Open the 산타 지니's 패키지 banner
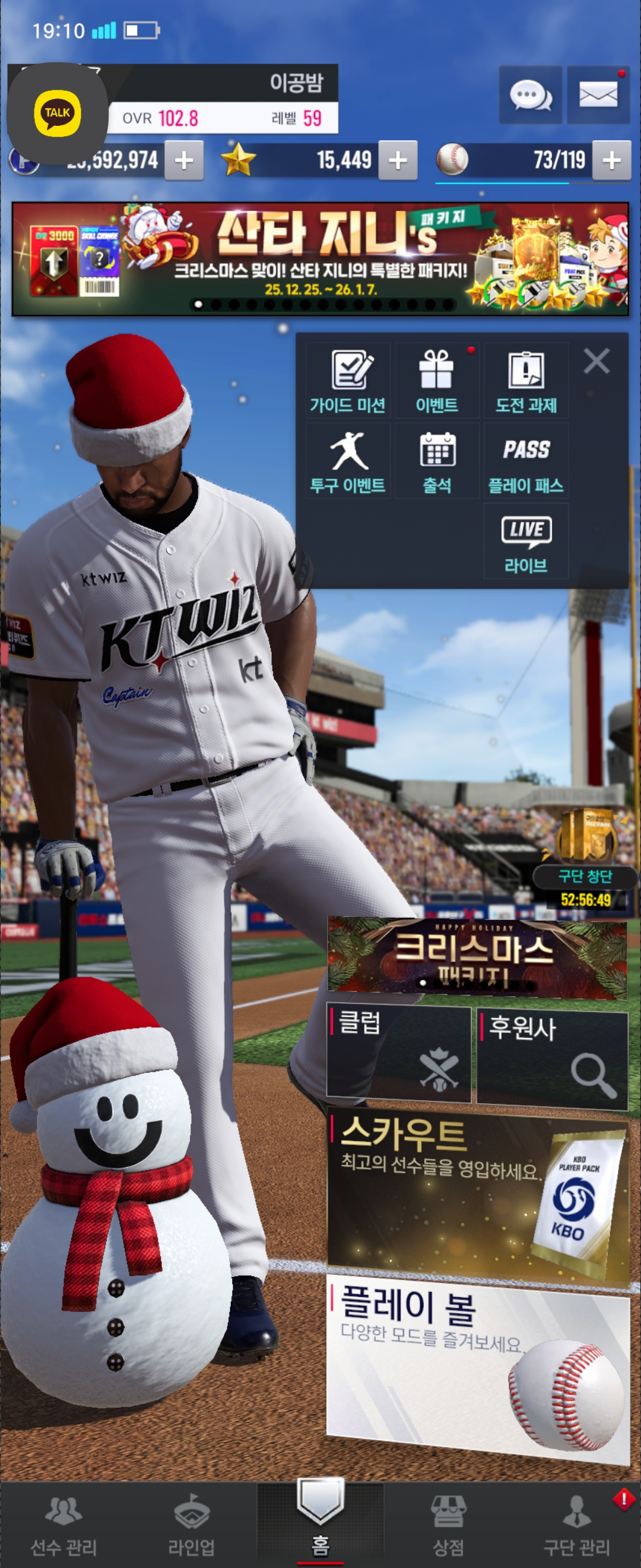 [x=320, y=260]
